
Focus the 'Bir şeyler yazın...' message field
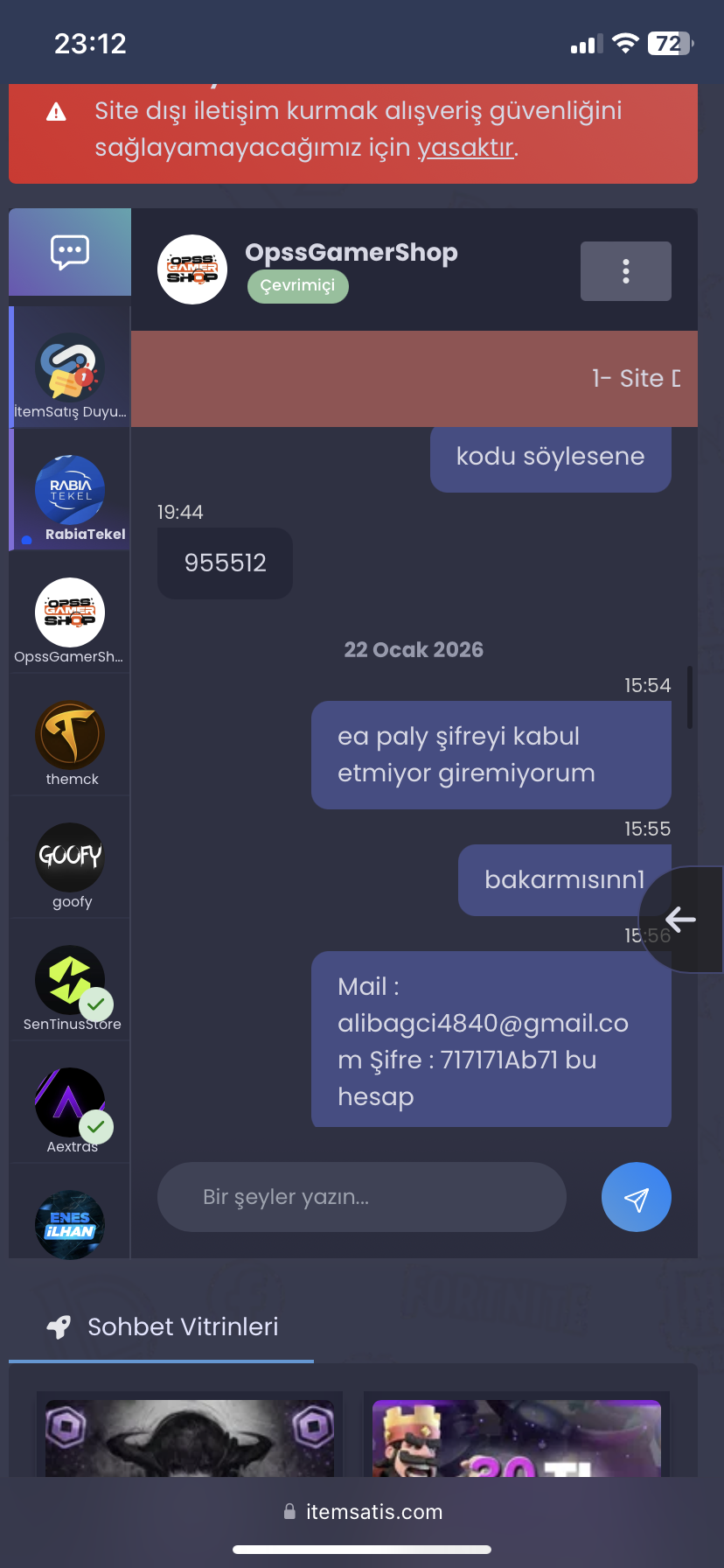click(362, 1197)
